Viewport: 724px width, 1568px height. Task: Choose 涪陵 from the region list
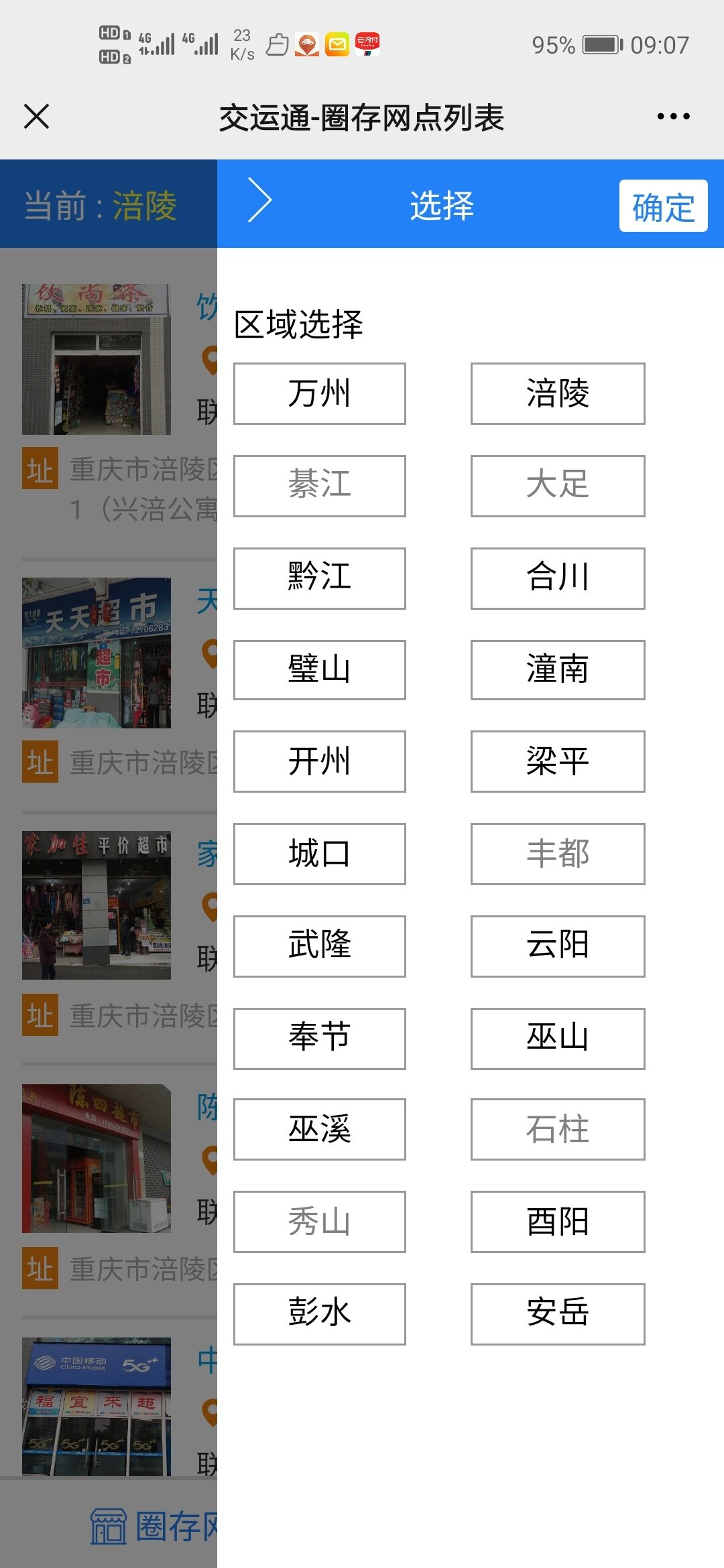(x=557, y=393)
